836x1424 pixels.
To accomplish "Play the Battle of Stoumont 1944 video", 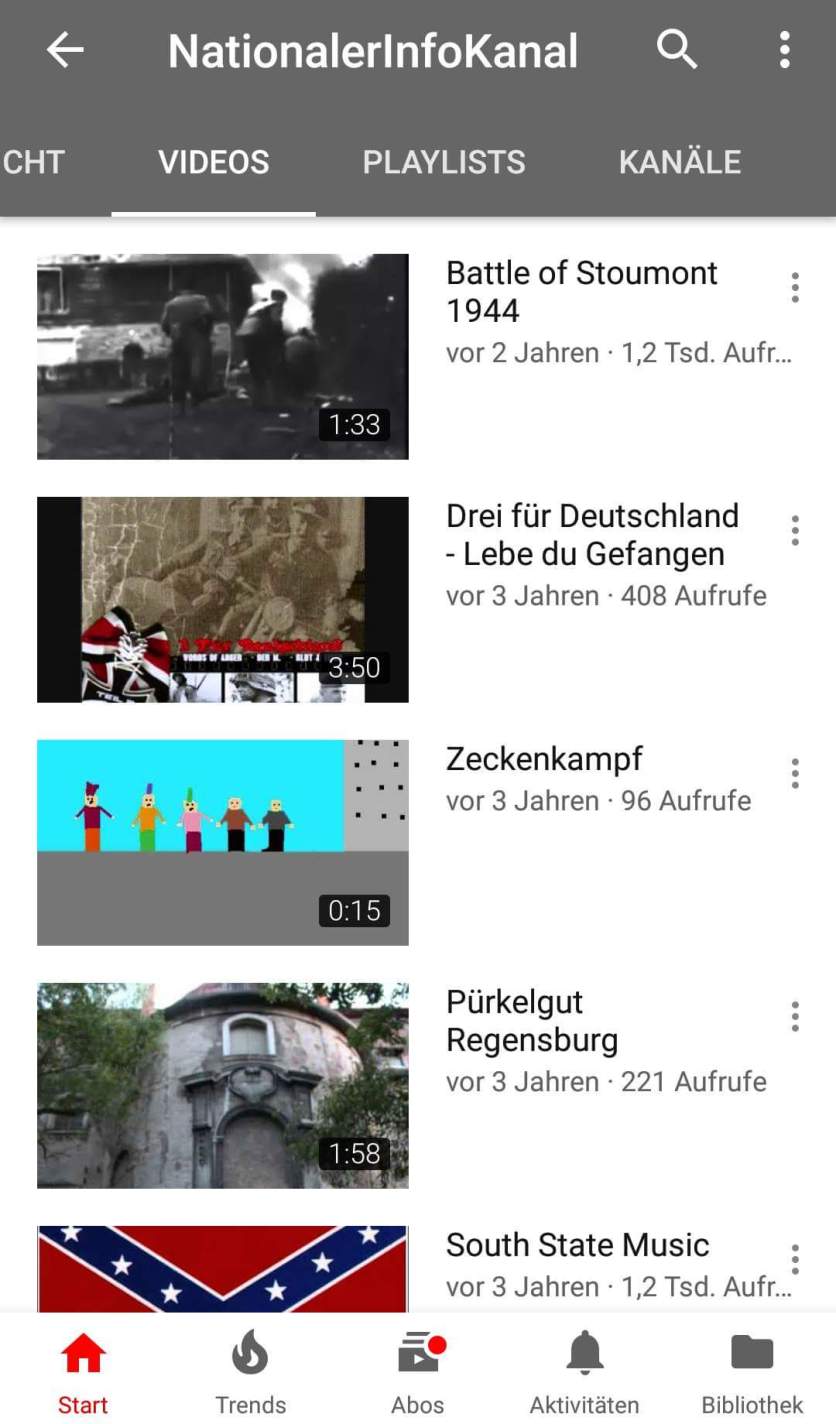I will tap(223, 356).
